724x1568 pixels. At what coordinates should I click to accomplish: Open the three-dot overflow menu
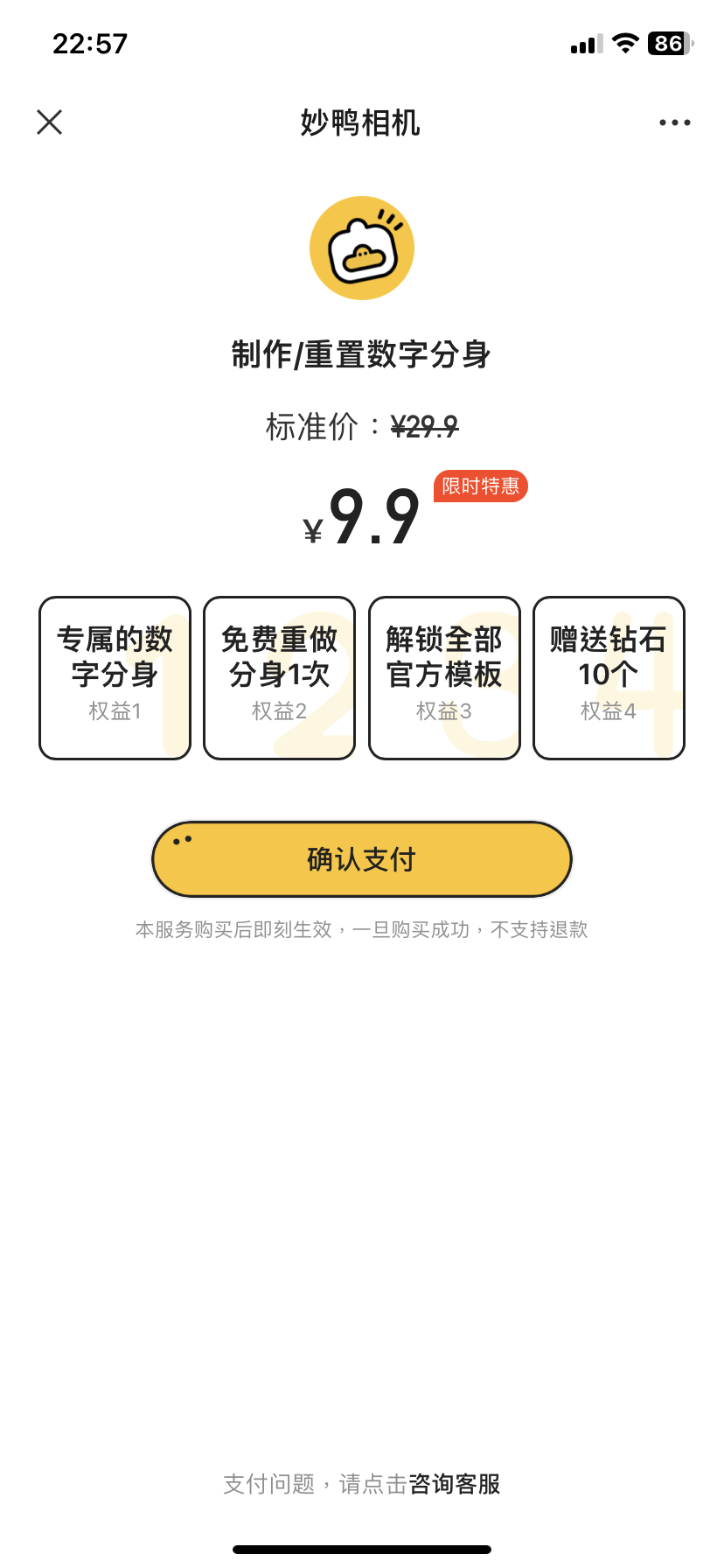coord(675,122)
